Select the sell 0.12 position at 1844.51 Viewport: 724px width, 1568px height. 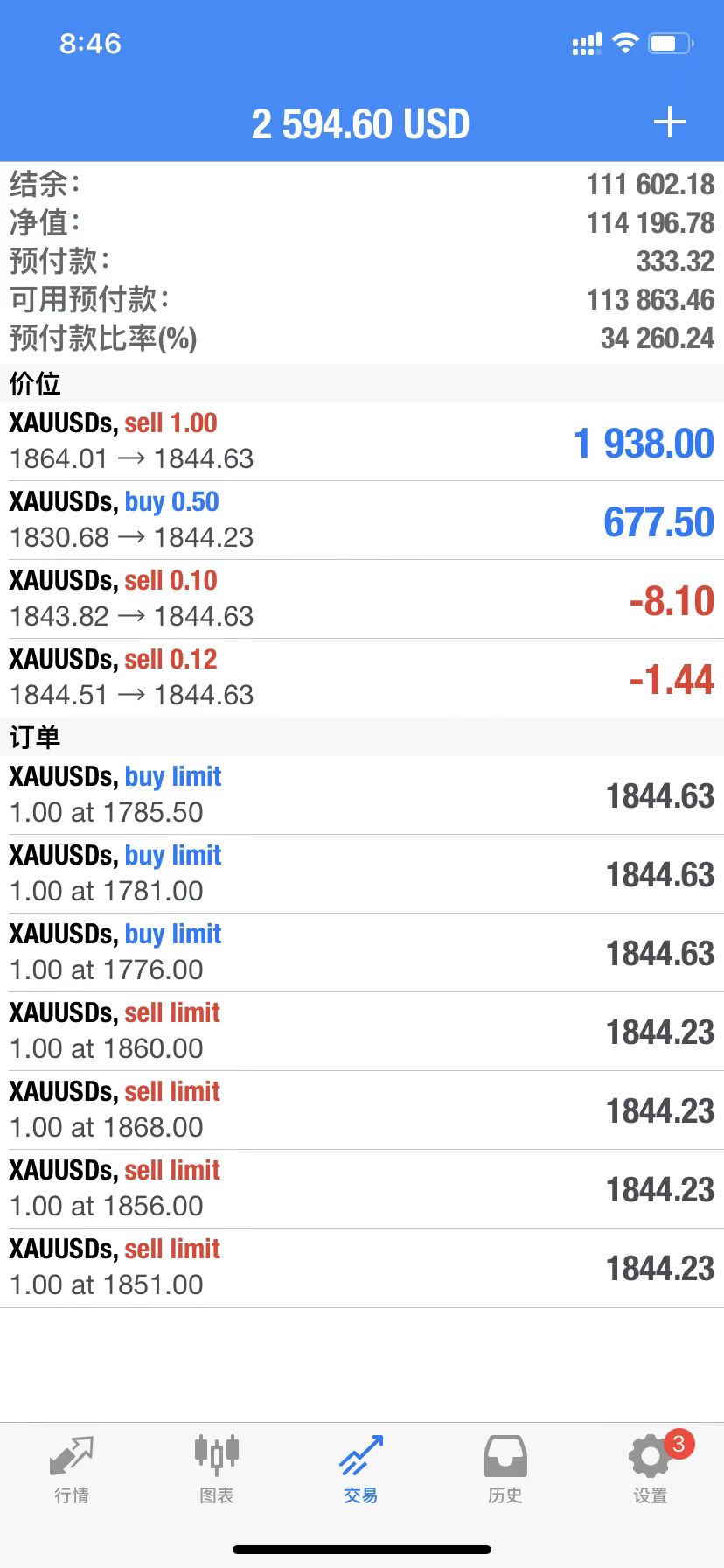click(x=362, y=677)
